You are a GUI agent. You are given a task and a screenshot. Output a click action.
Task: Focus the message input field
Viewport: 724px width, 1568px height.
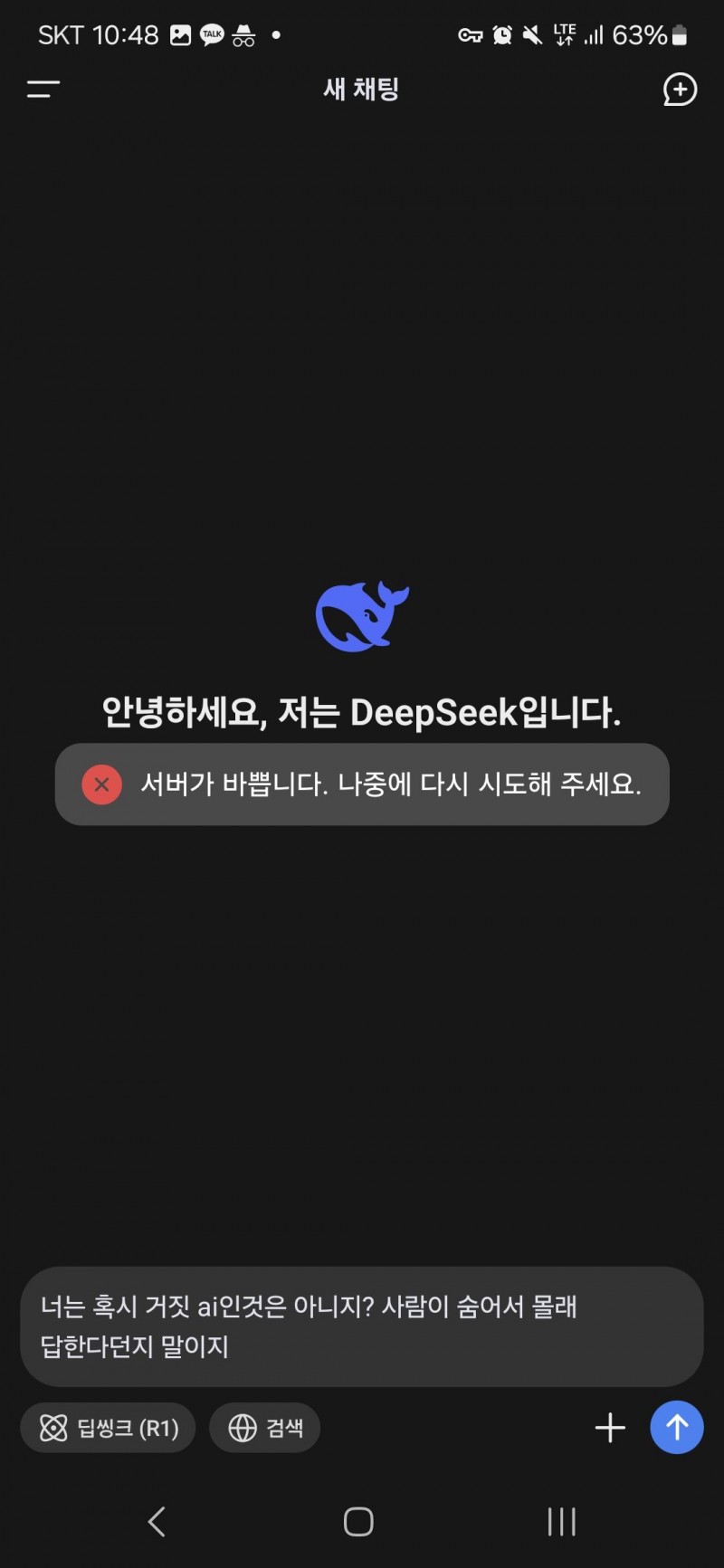[x=362, y=1326]
